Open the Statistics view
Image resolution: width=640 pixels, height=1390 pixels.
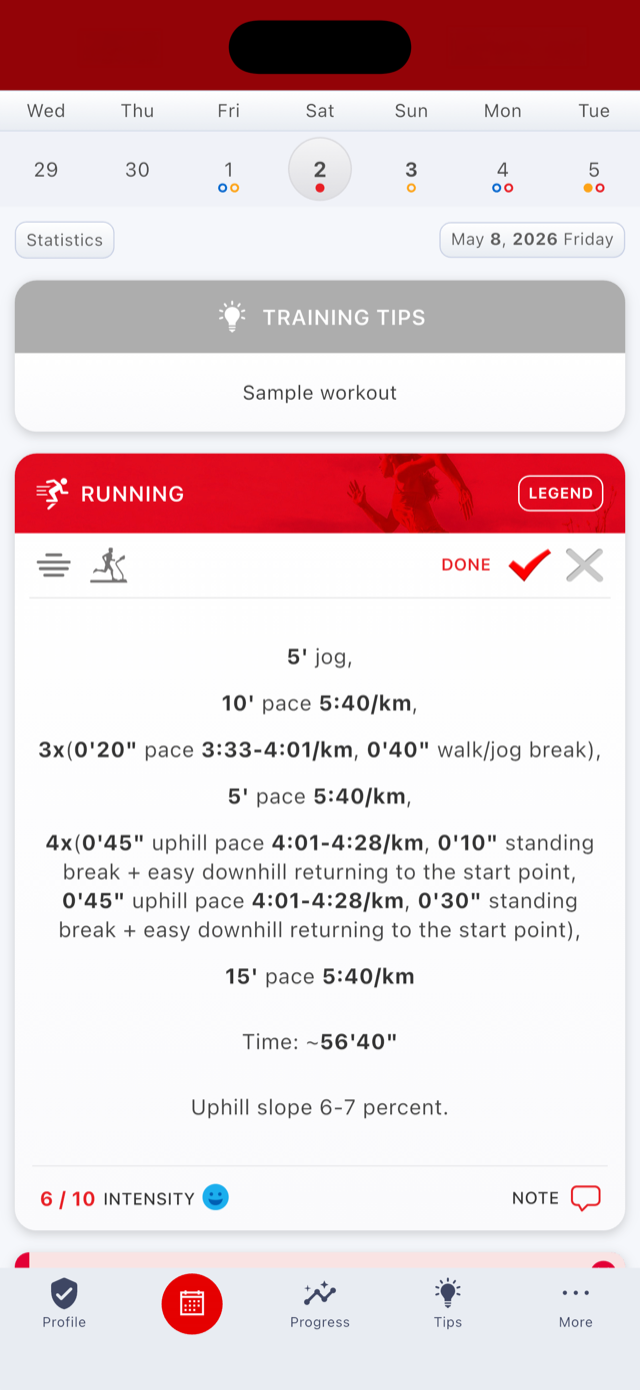point(65,240)
